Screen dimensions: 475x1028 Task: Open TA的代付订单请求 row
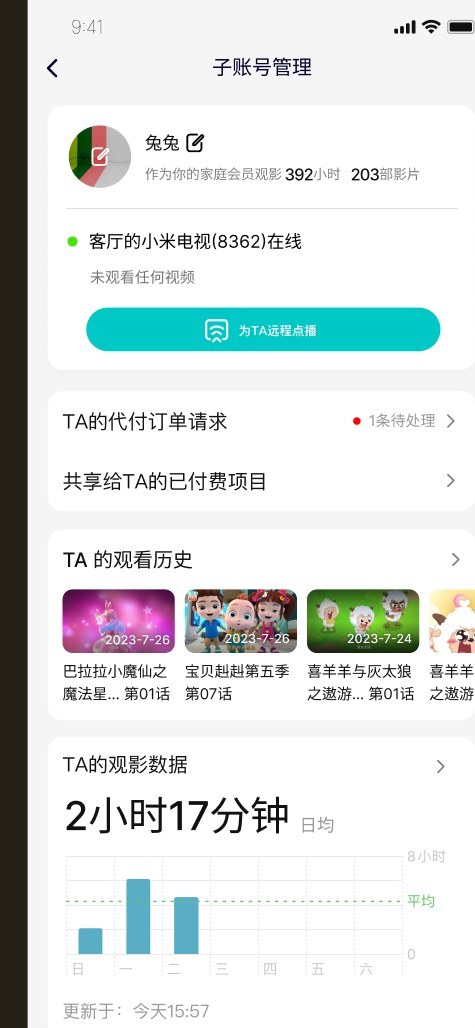[x=261, y=421]
